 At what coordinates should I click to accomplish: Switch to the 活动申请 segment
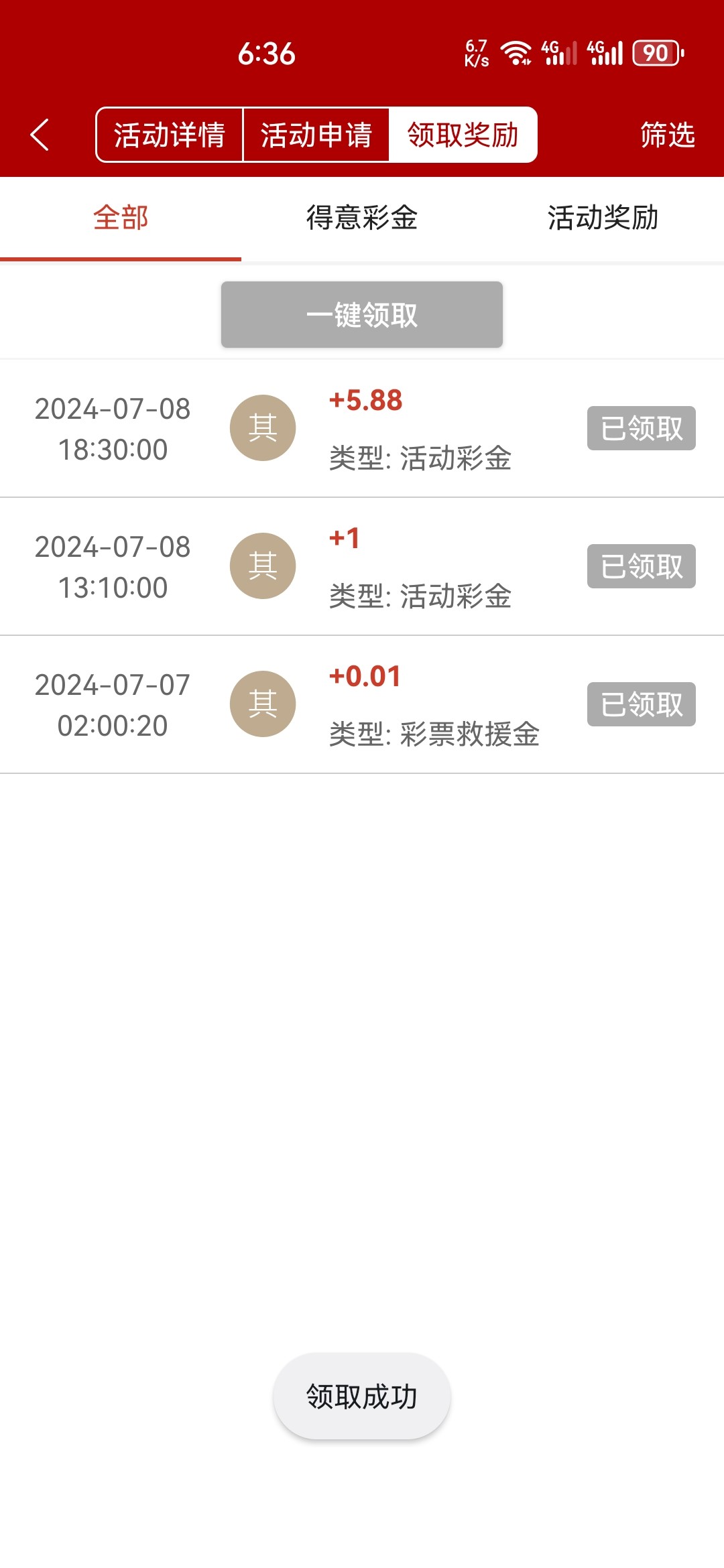[316, 135]
